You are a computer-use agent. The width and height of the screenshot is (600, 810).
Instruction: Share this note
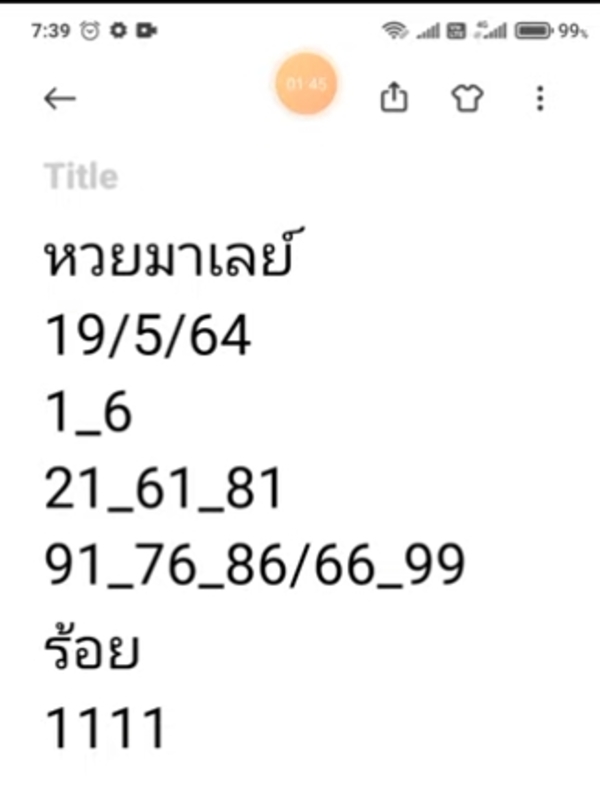[x=395, y=98]
